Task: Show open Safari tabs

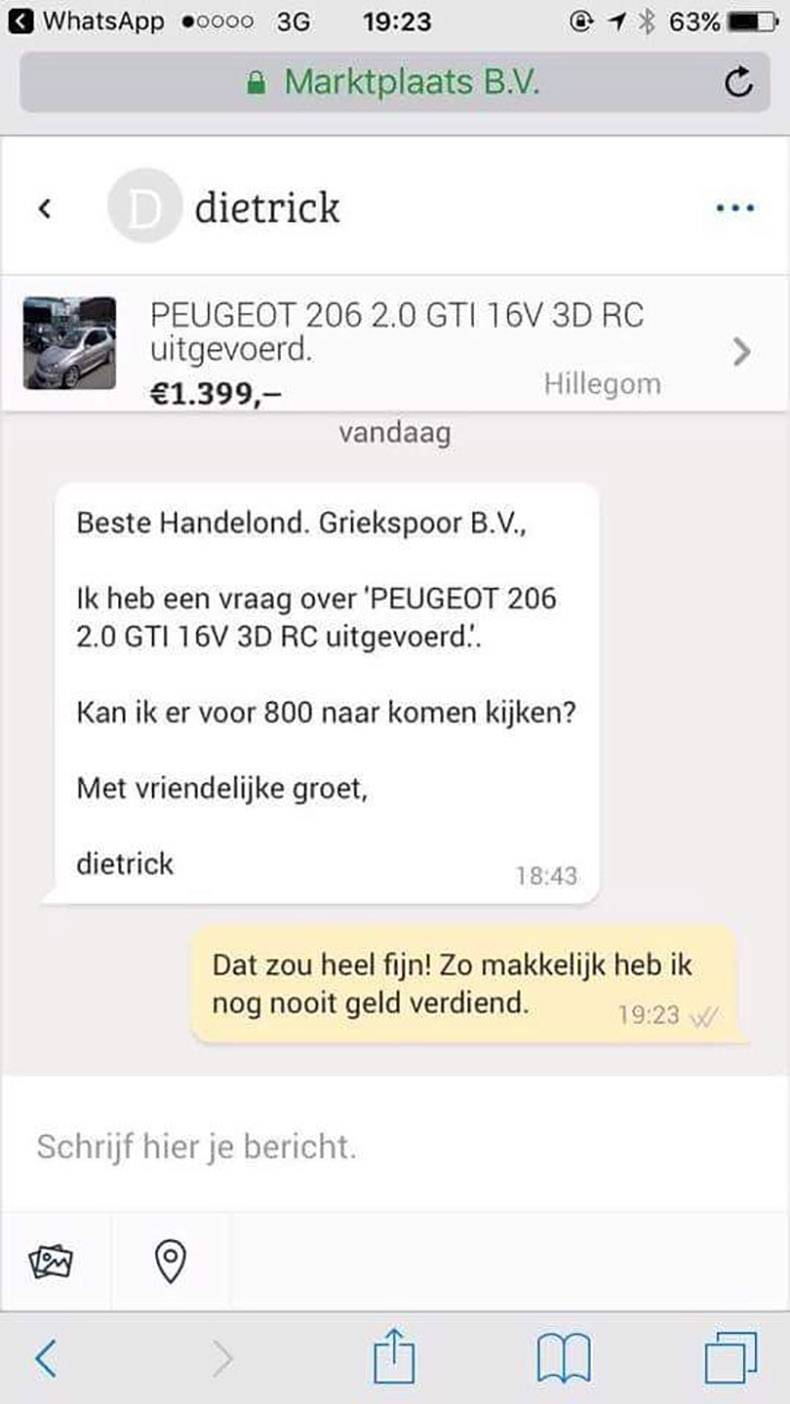Action: (x=731, y=1359)
